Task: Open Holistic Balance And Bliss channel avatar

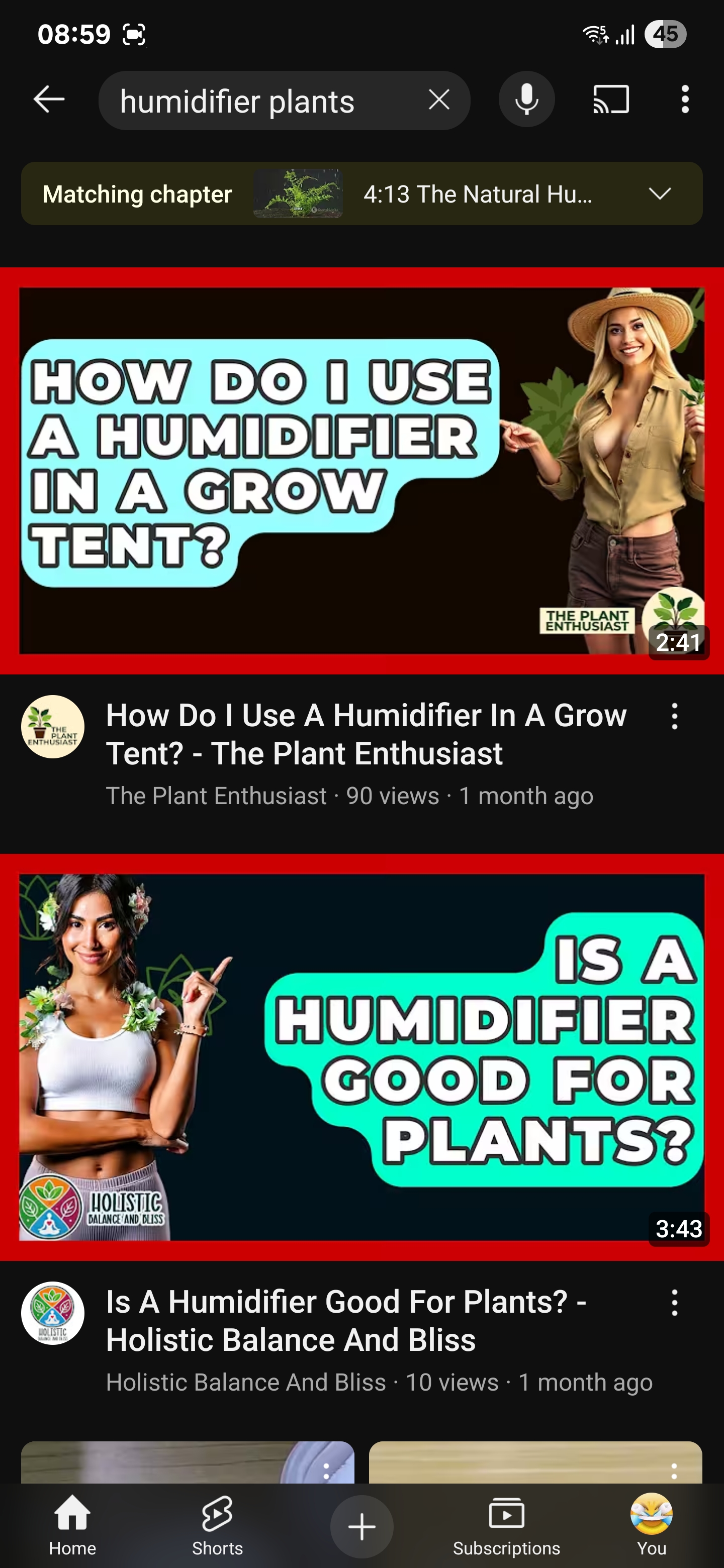Action: pyautogui.click(x=53, y=1313)
